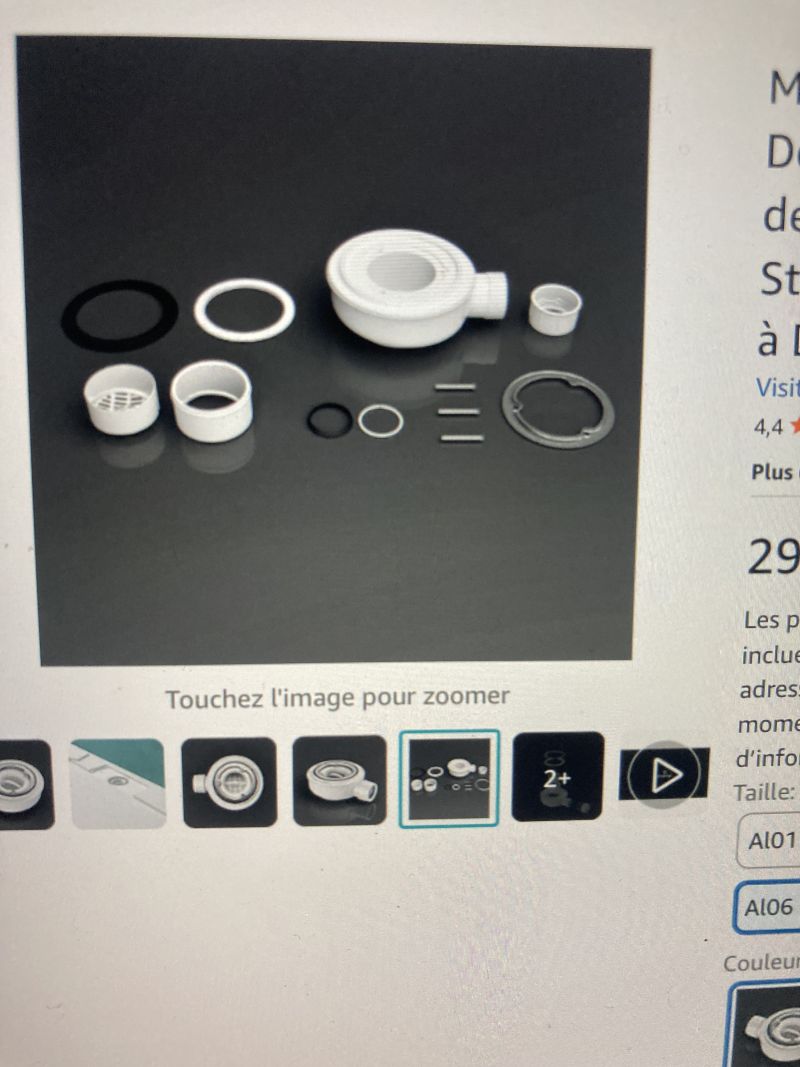This screenshot has height=1067, width=800.
Task: Play the product video thumbnail
Action: coord(663,774)
